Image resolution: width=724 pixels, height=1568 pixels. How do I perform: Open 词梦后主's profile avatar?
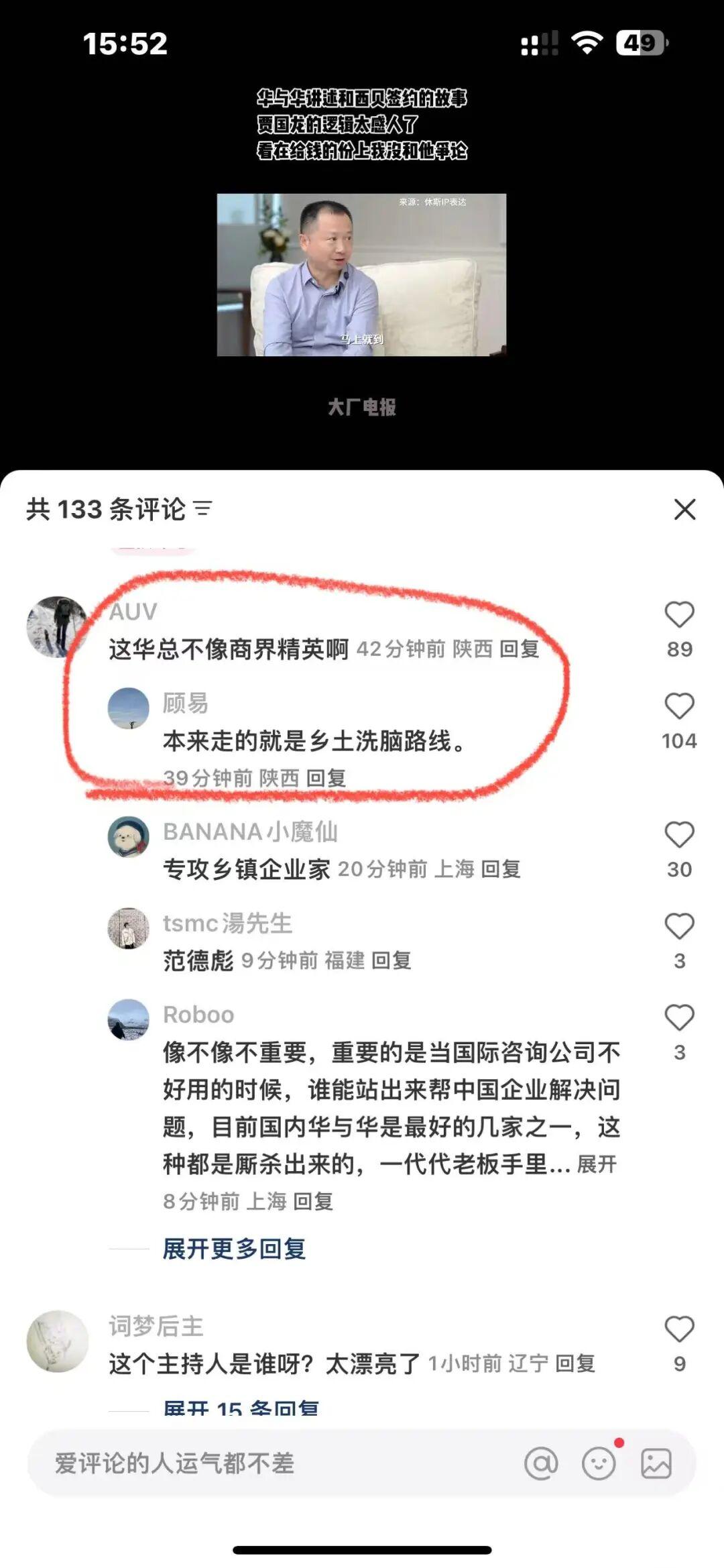tap(57, 1341)
